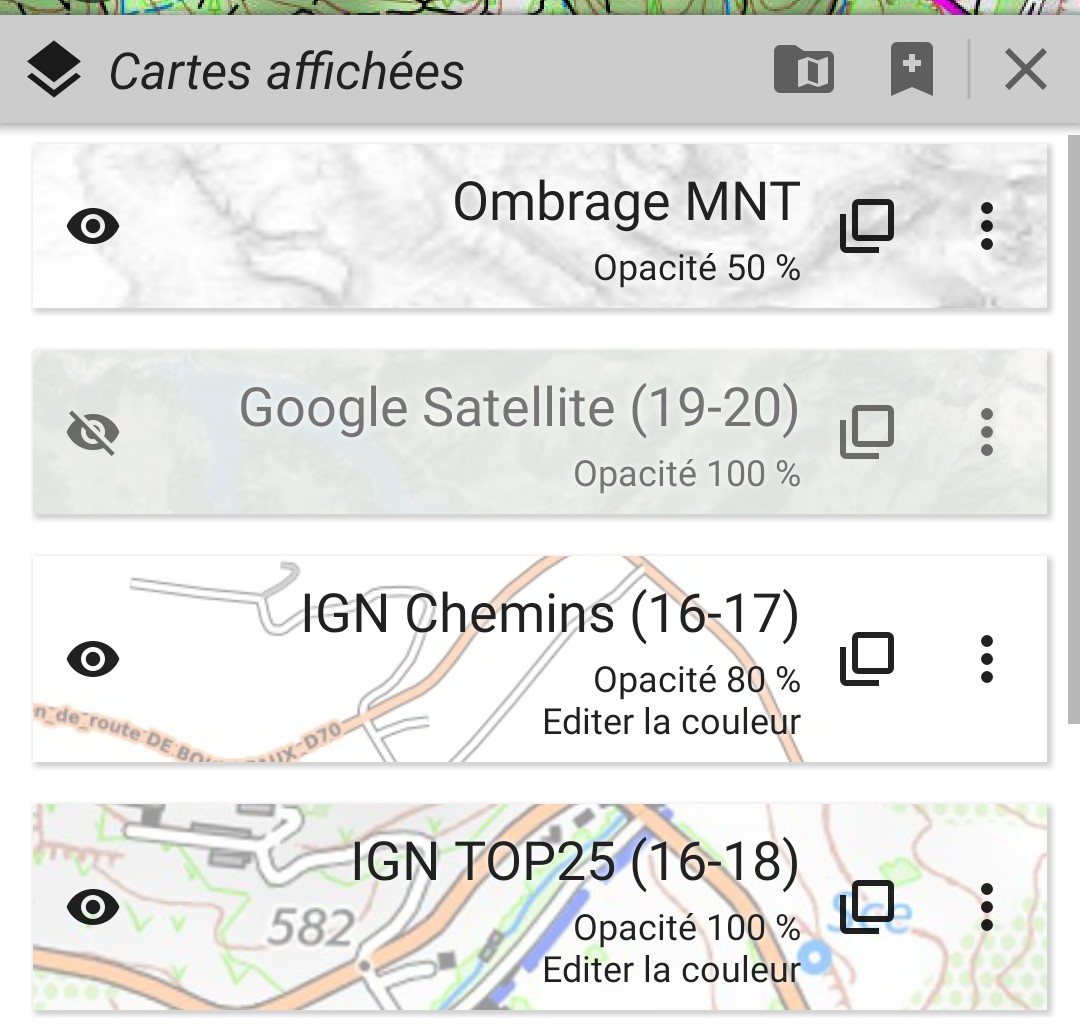Tap the layers icon beside Google Satellite
This screenshot has height=1030, width=1080.
pos(866,432)
